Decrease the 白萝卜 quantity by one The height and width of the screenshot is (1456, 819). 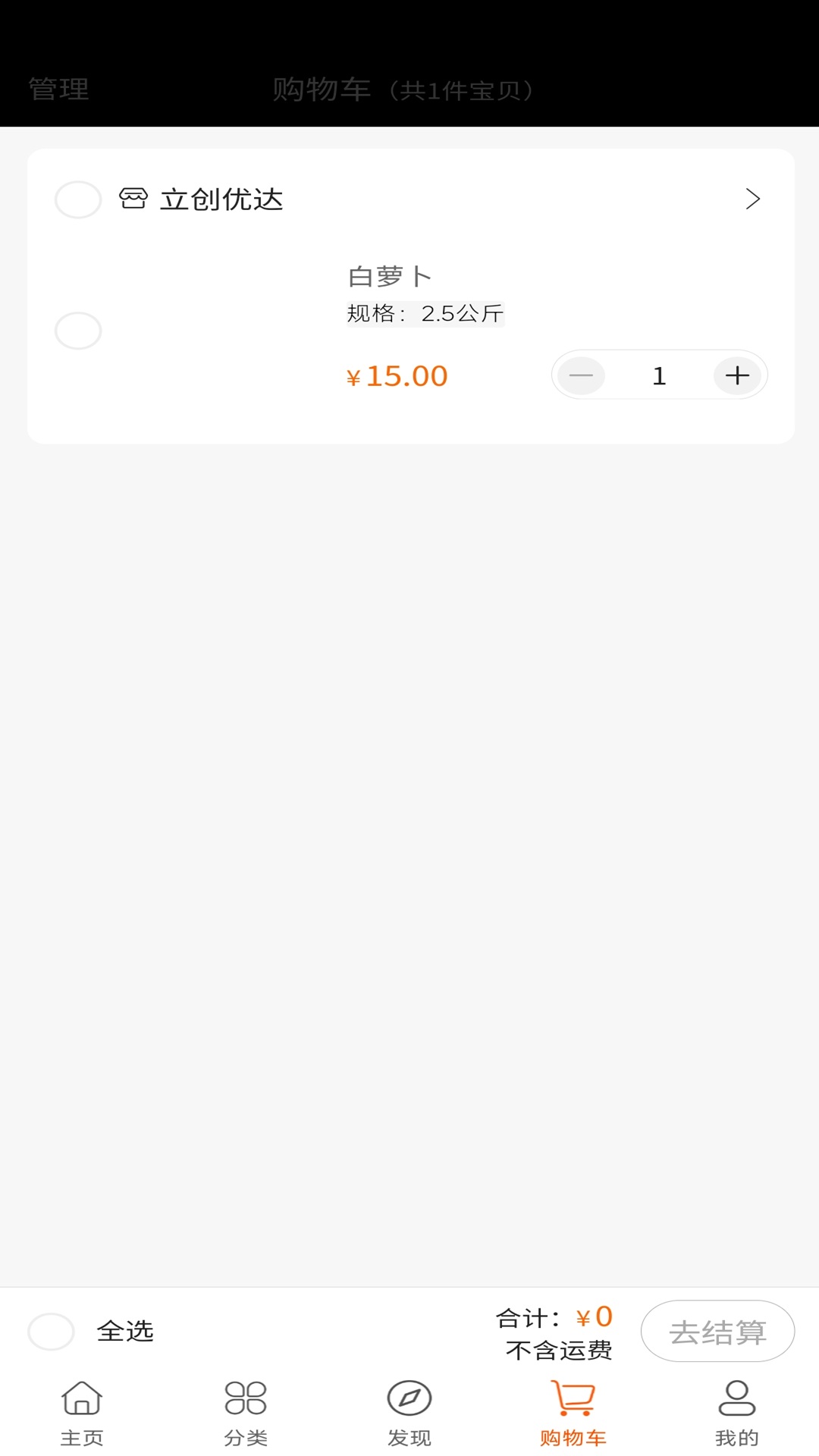pyautogui.click(x=582, y=375)
